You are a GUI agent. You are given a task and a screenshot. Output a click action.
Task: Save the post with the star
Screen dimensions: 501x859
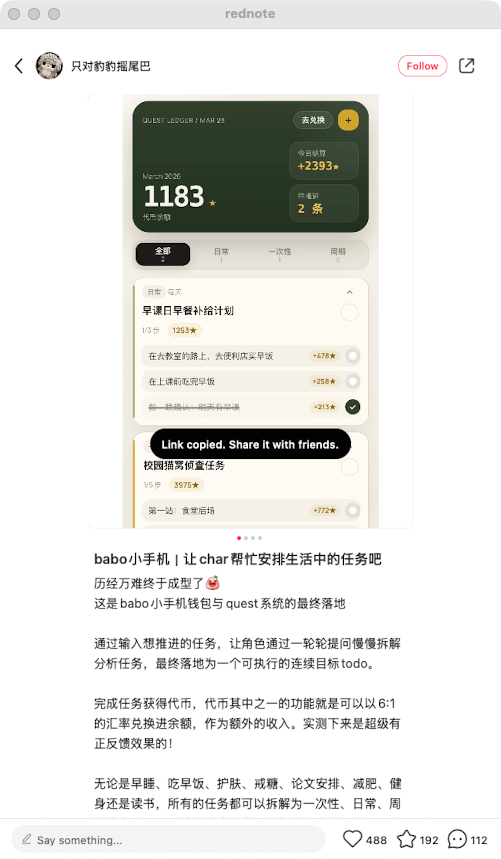(406, 839)
